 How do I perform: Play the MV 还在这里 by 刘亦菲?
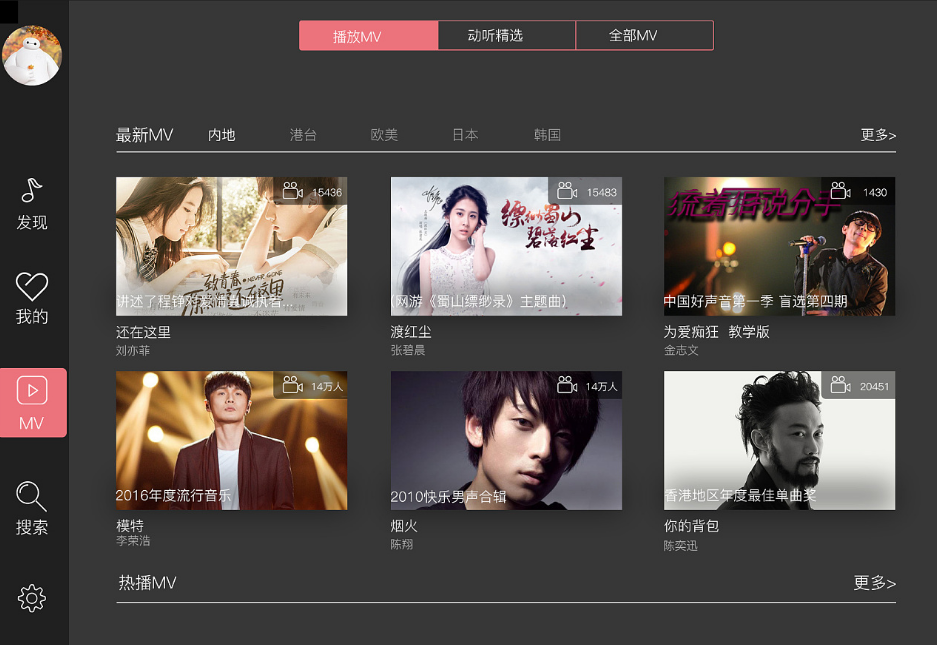[231, 246]
